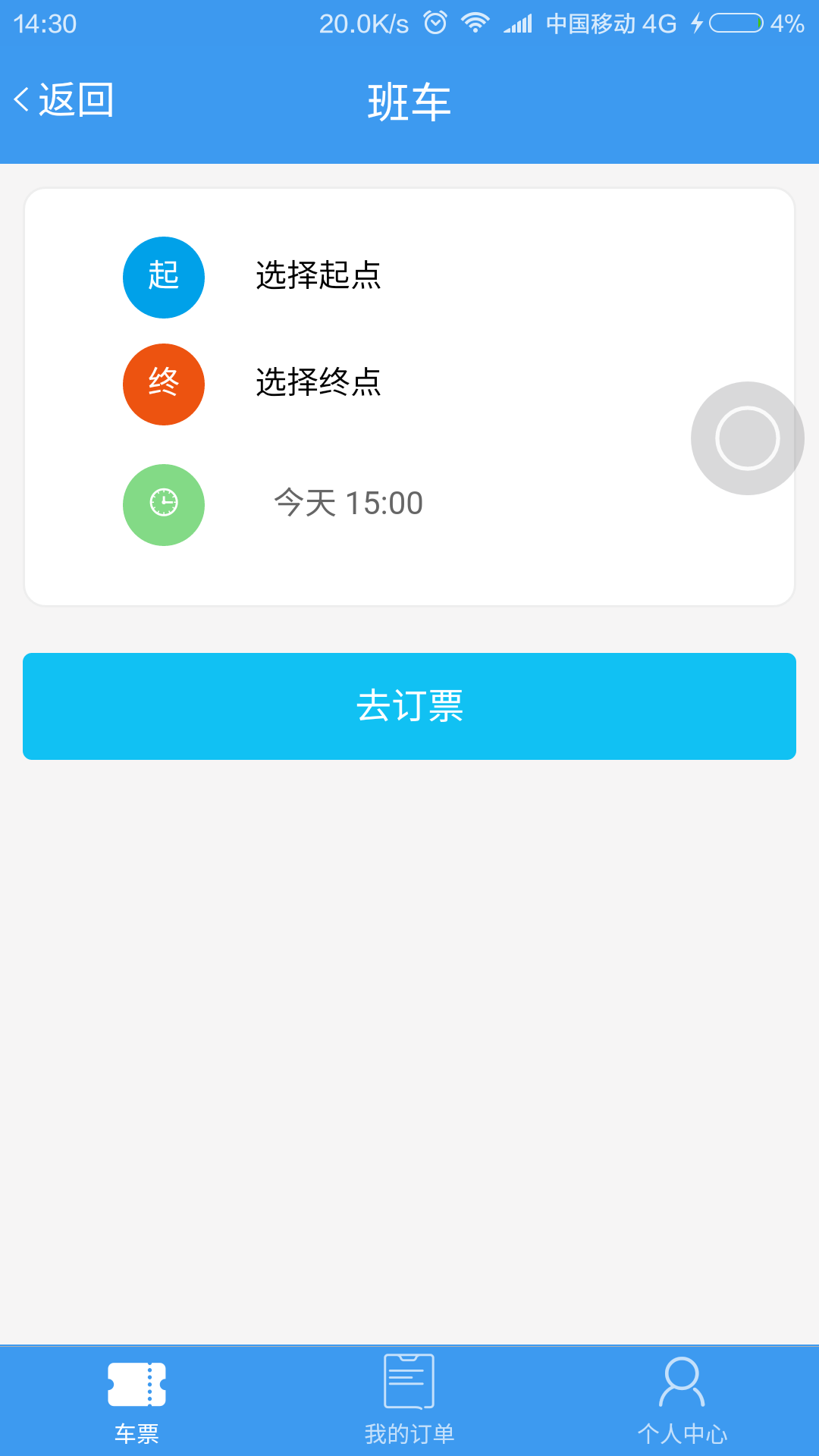Choose the destination (选择终点)

[x=318, y=382]
